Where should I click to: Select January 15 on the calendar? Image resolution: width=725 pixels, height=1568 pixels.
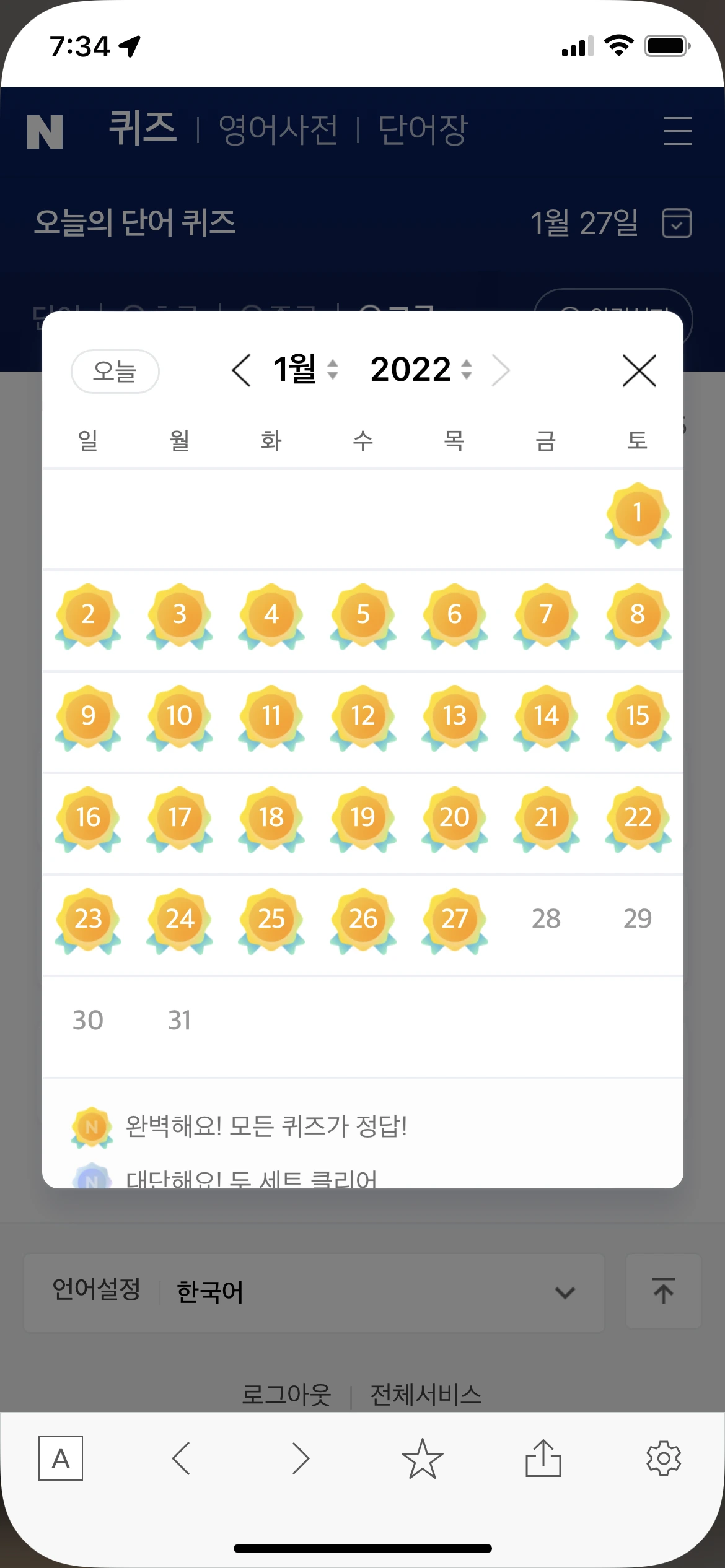point(638,716)
